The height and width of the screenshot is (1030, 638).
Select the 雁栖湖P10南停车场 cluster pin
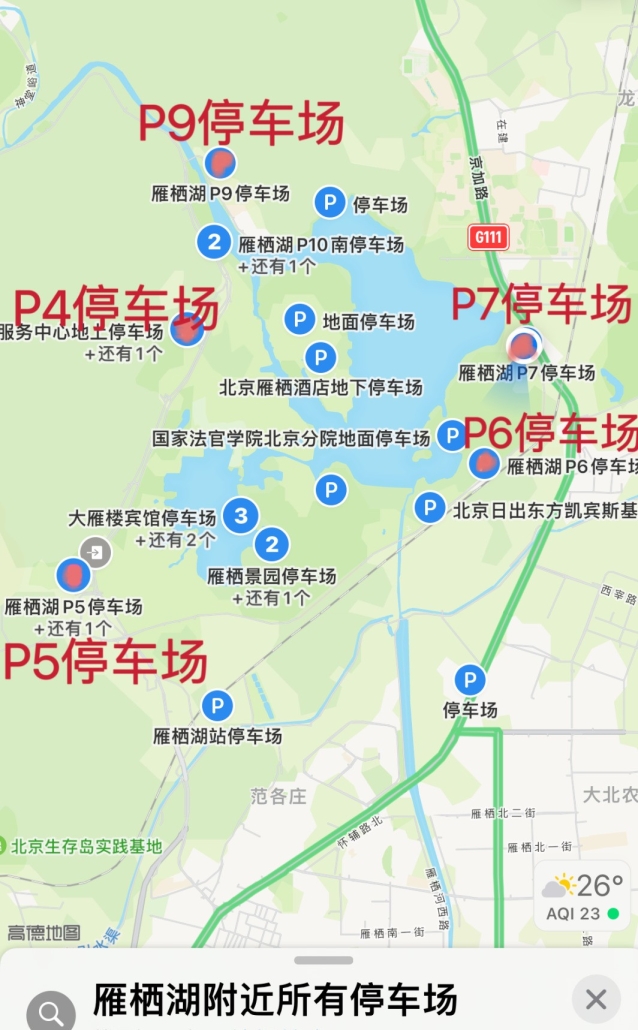pyautogui.click(x=214, y=242)
